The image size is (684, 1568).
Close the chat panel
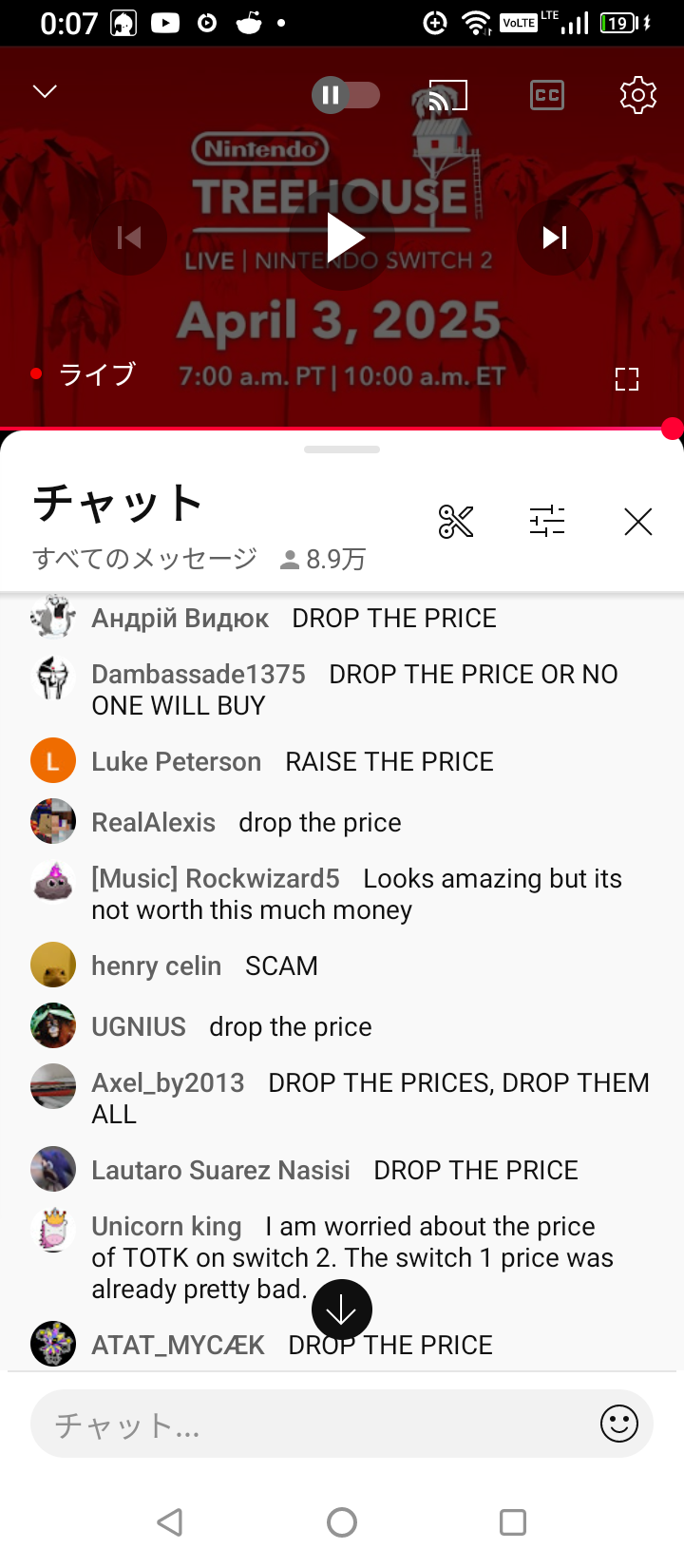coord(638,521)
